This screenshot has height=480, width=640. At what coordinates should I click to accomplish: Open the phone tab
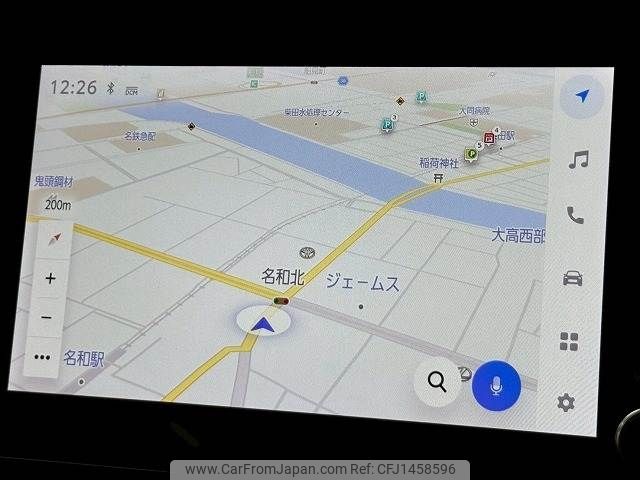[x=575, y=215]
